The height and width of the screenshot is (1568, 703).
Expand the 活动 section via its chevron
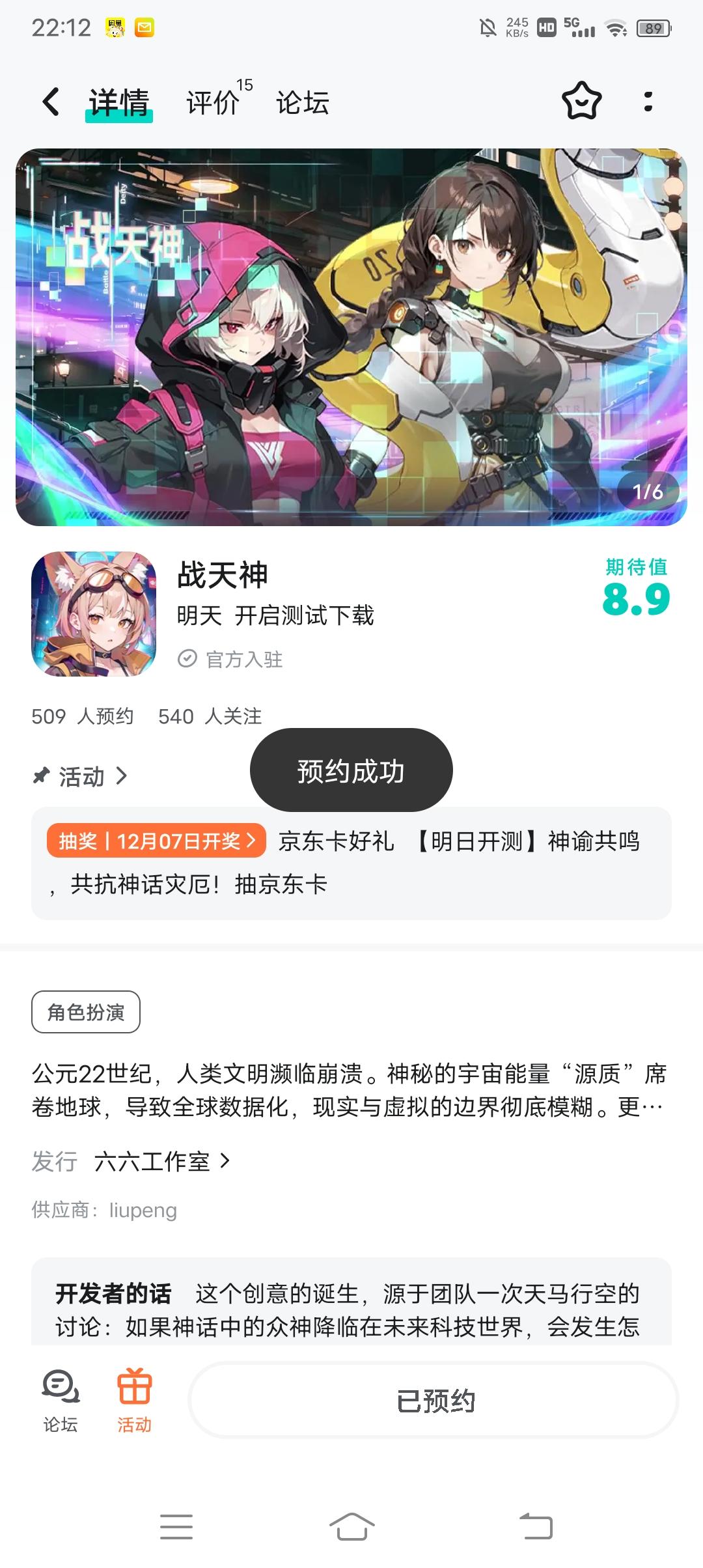click(x=123, y=776)
